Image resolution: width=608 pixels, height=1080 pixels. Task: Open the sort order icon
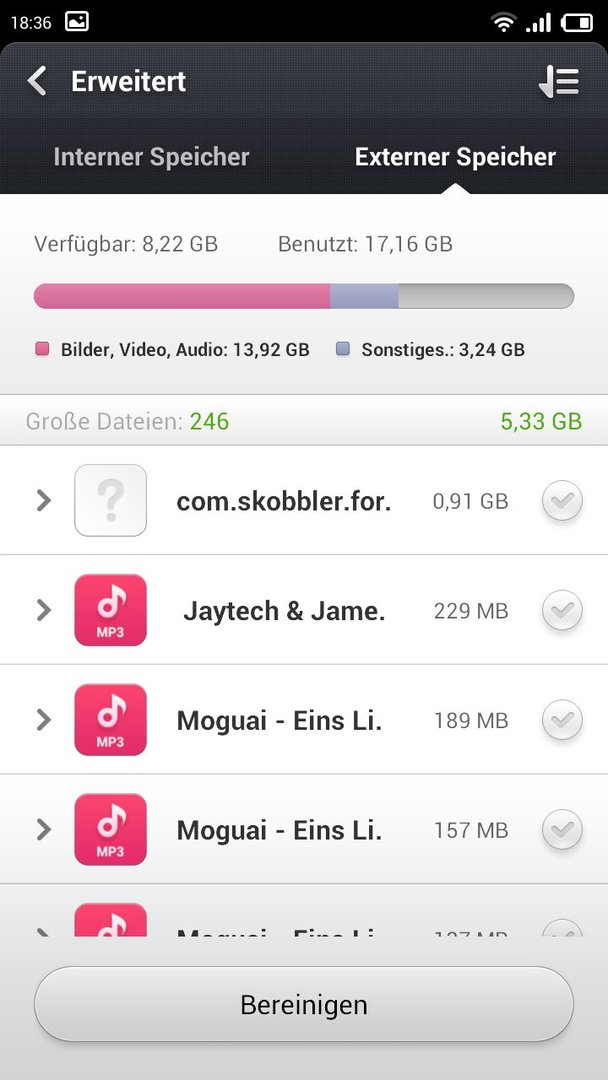558,82
